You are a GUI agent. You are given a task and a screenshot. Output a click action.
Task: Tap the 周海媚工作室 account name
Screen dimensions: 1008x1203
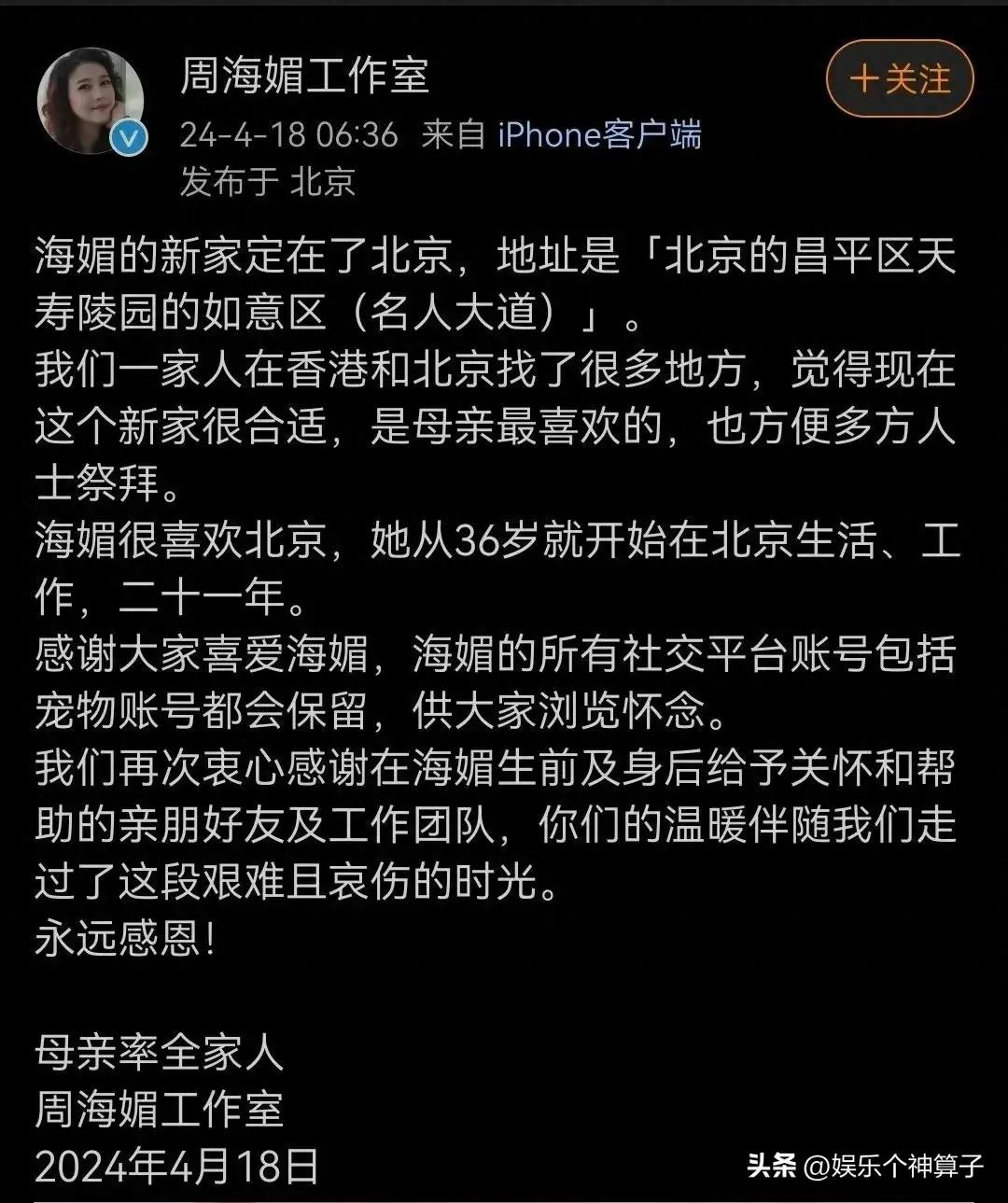point(303,77)
